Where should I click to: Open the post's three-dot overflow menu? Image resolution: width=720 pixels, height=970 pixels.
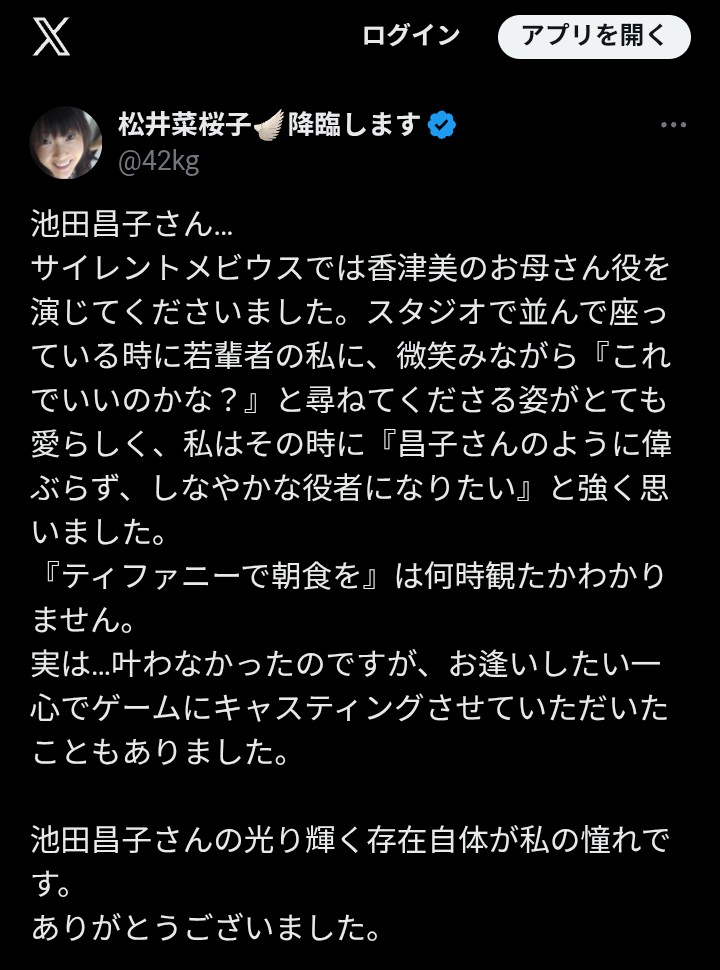[674, 126]
